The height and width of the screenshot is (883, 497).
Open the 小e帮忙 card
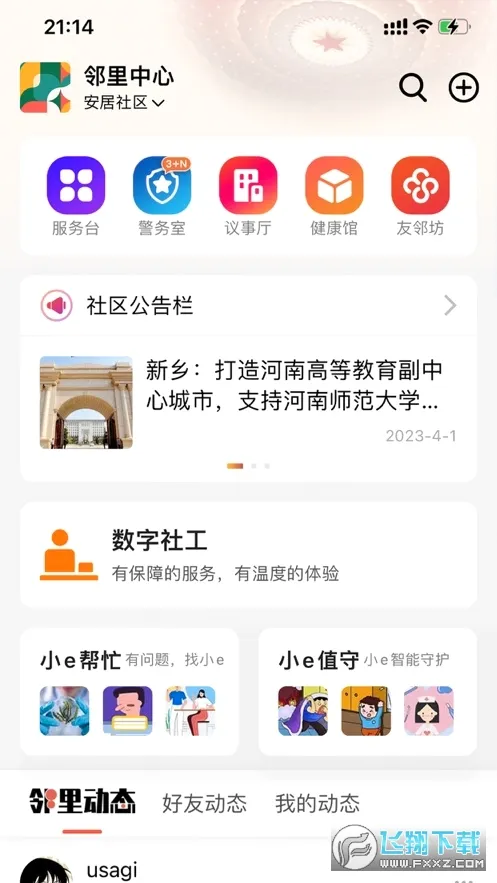129,692
